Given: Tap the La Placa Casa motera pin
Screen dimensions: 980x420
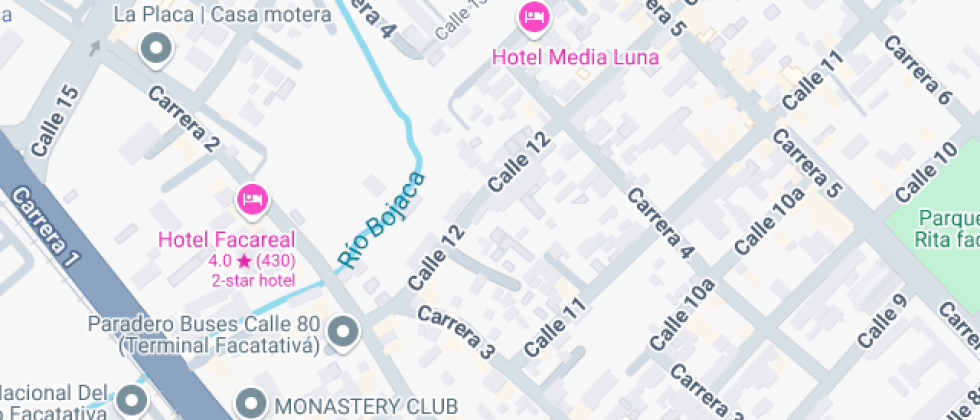Looking at the screenshot, I should coord(156,49).
